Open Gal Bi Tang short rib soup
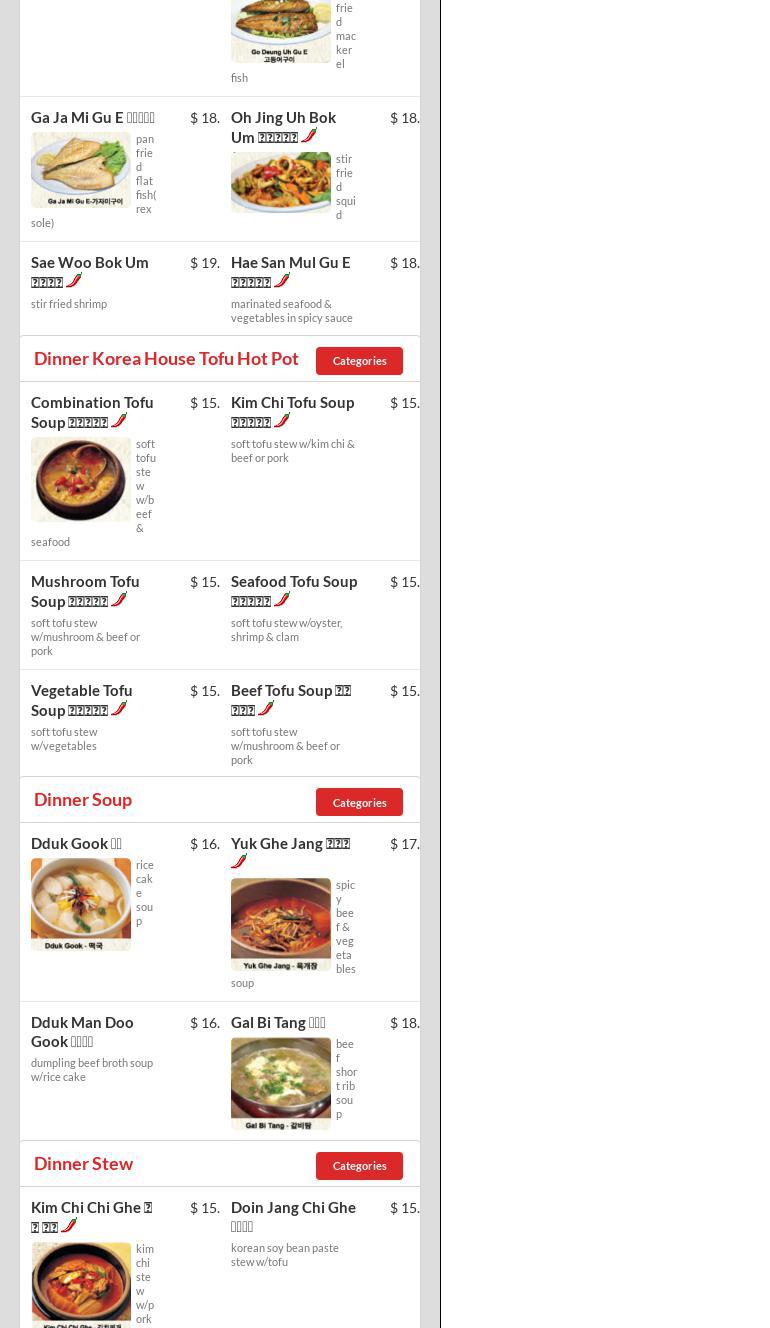 (278, 1023)
